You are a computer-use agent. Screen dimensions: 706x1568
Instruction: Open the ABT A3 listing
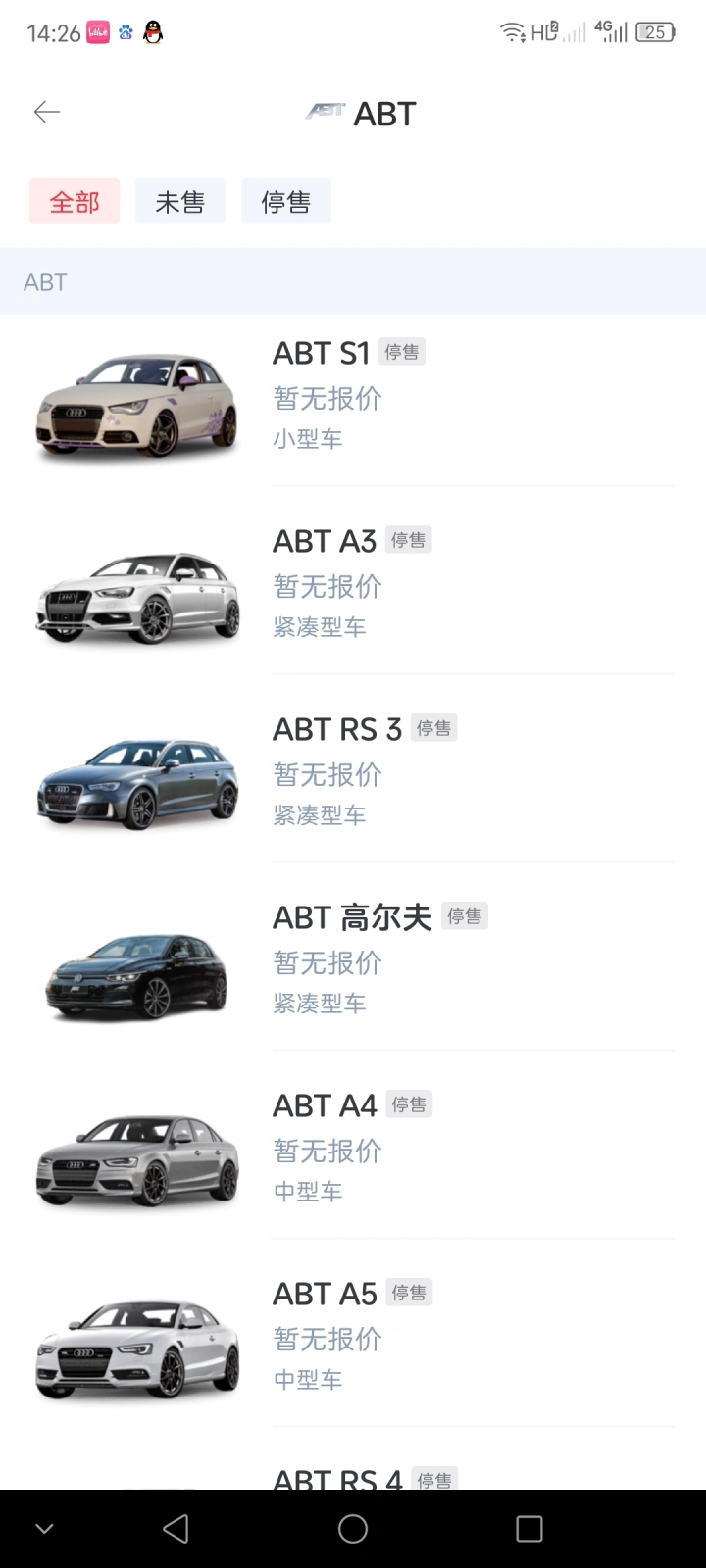[x=353, y=585]
